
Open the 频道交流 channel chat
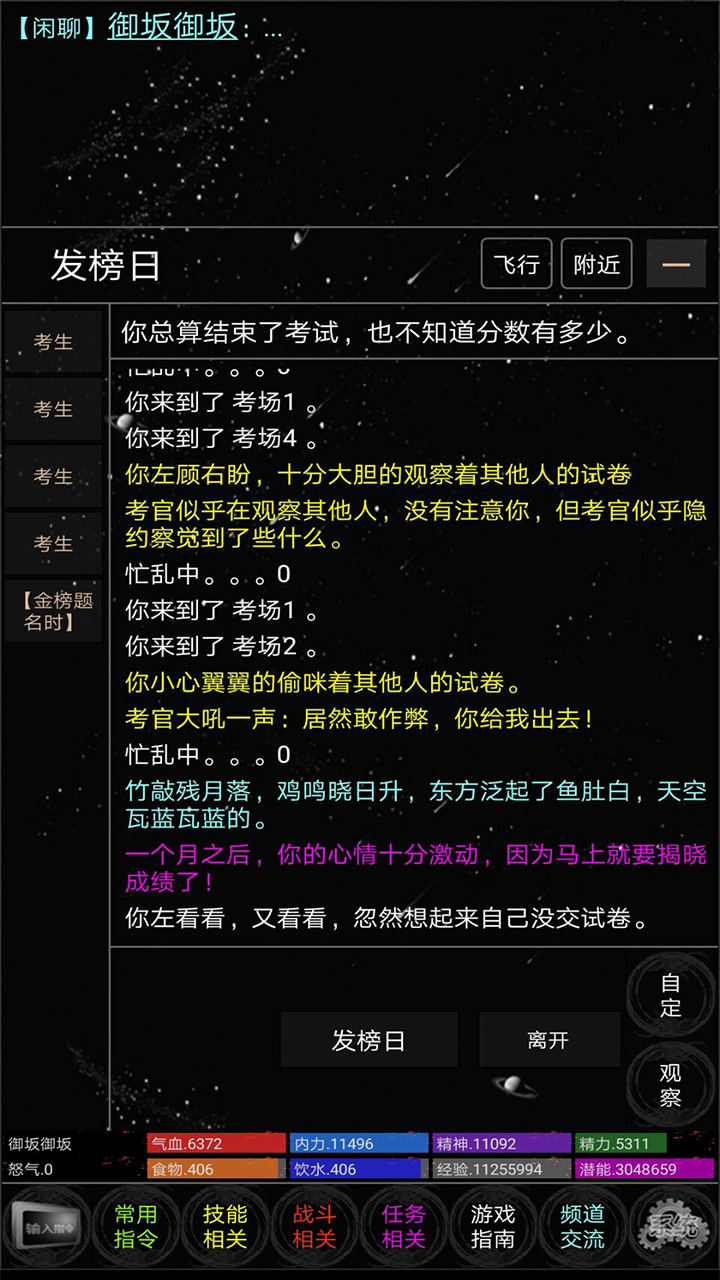click(583, 1227)
